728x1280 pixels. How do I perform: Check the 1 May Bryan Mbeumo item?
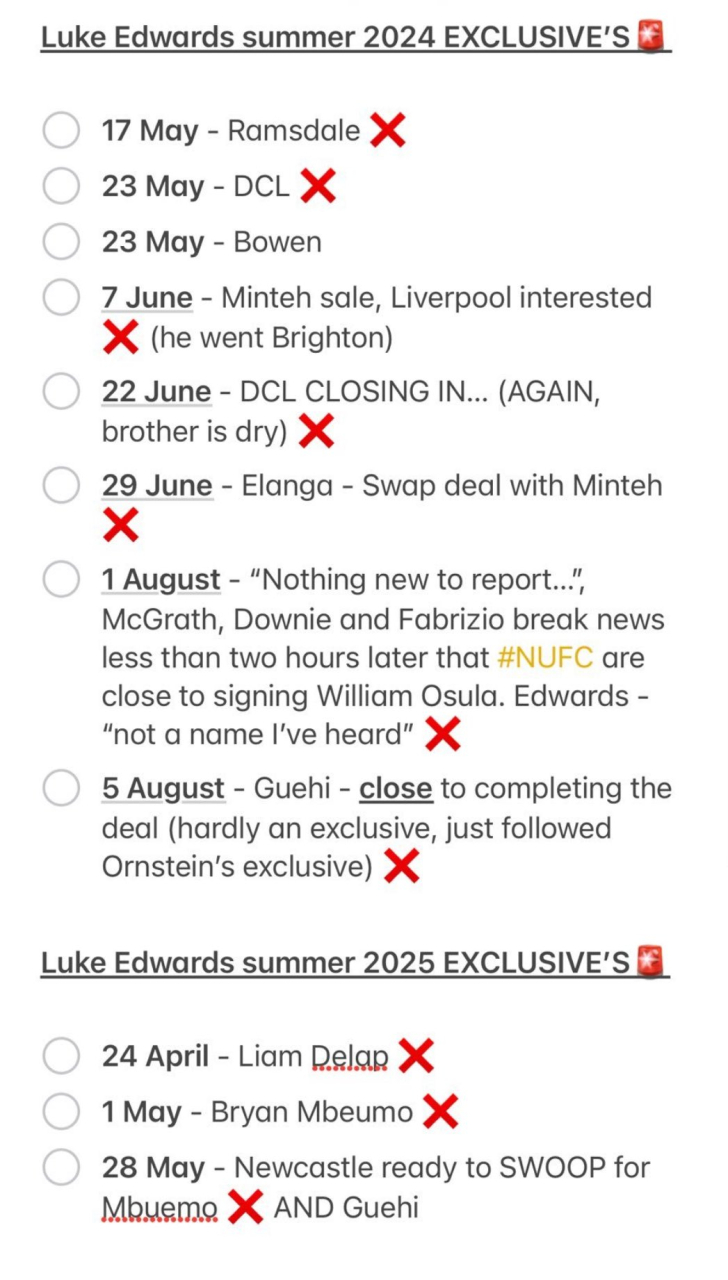(61, 1111)
